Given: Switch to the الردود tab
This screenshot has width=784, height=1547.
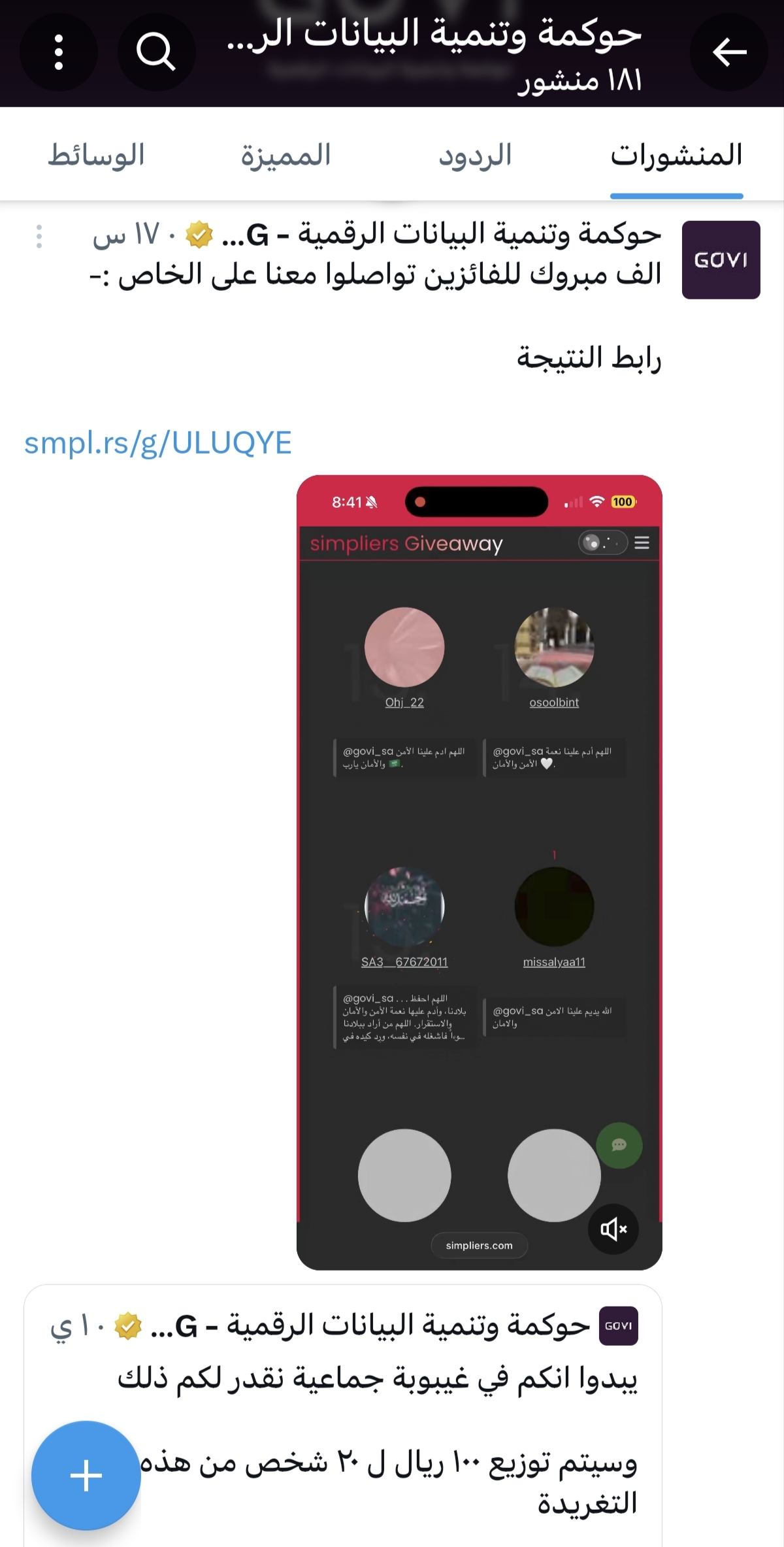Looking at the screenshot, I should pyautogui.click(x=475, y=156).
